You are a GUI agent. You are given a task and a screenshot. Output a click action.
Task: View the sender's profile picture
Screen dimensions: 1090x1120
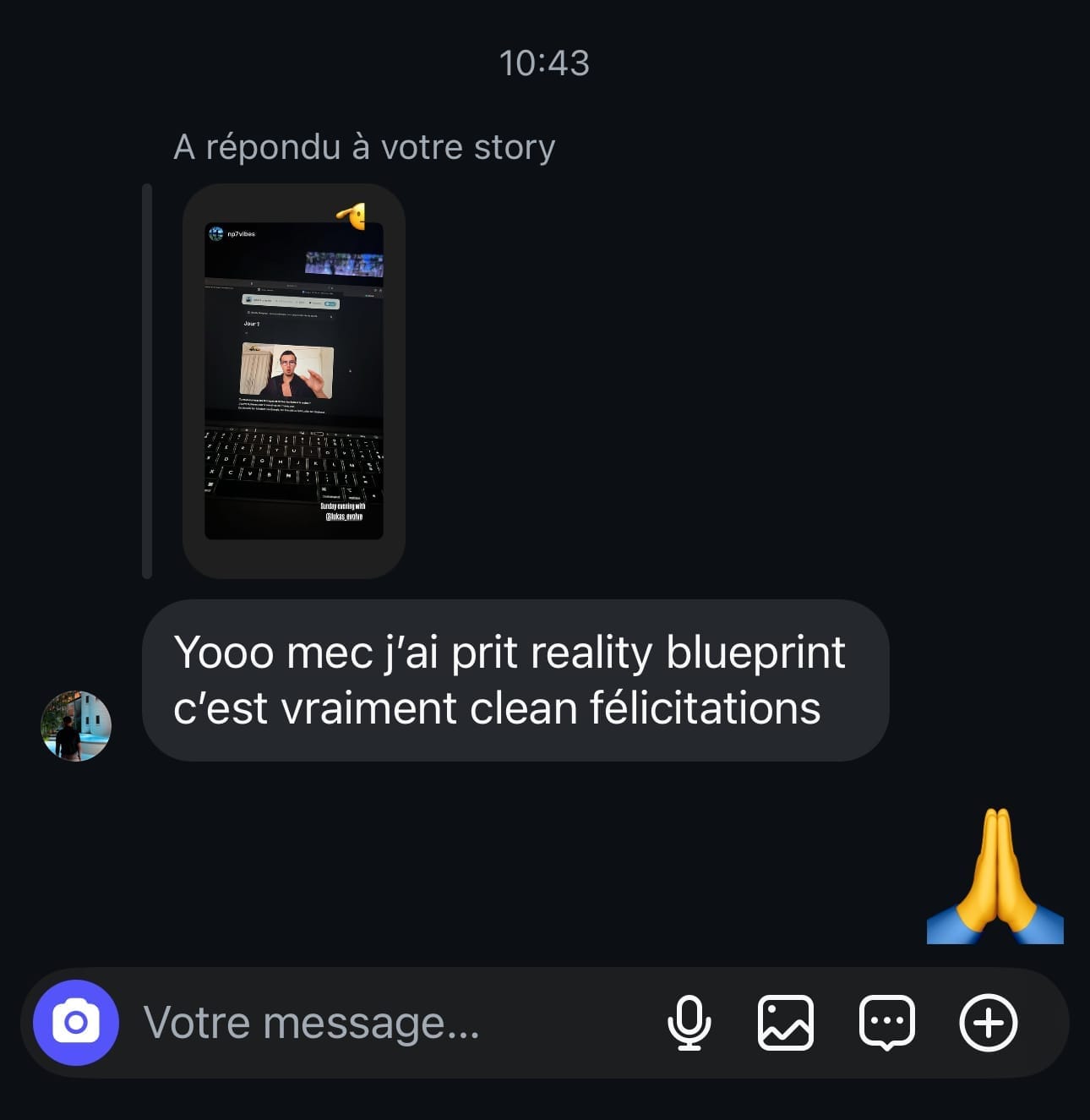76,726
